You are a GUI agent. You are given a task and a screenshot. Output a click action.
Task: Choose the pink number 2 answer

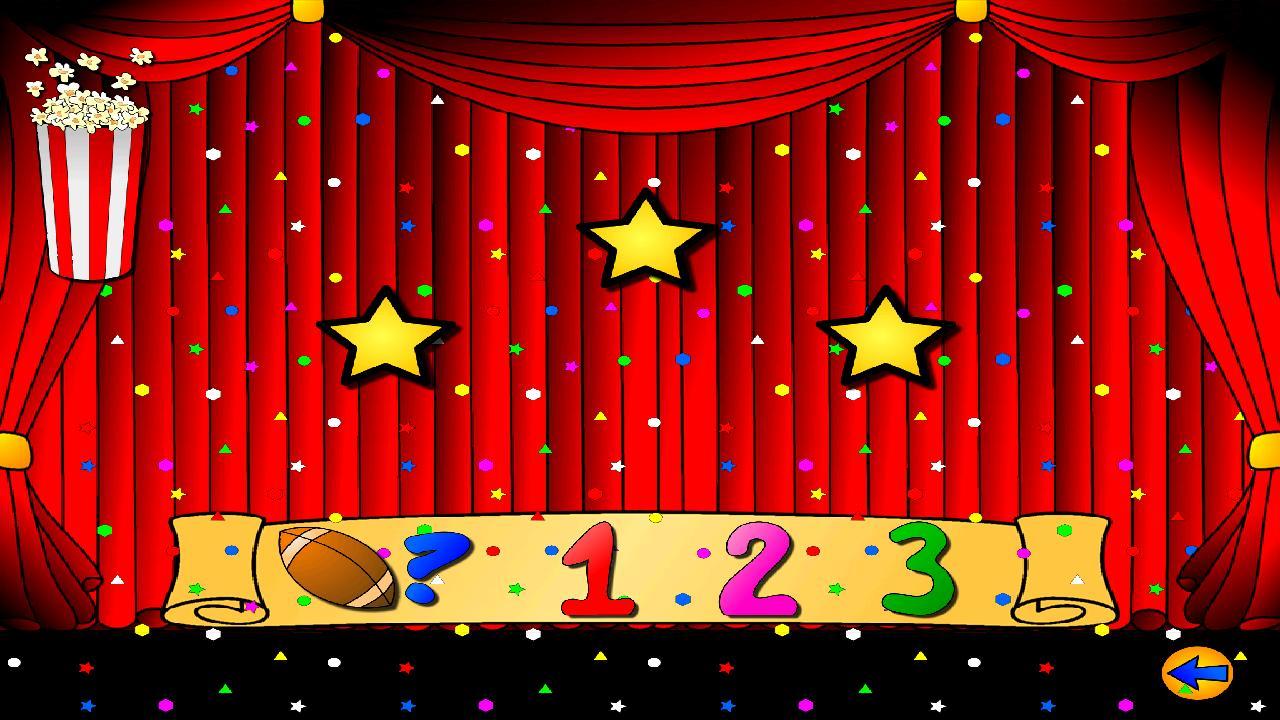pos(757,570)
